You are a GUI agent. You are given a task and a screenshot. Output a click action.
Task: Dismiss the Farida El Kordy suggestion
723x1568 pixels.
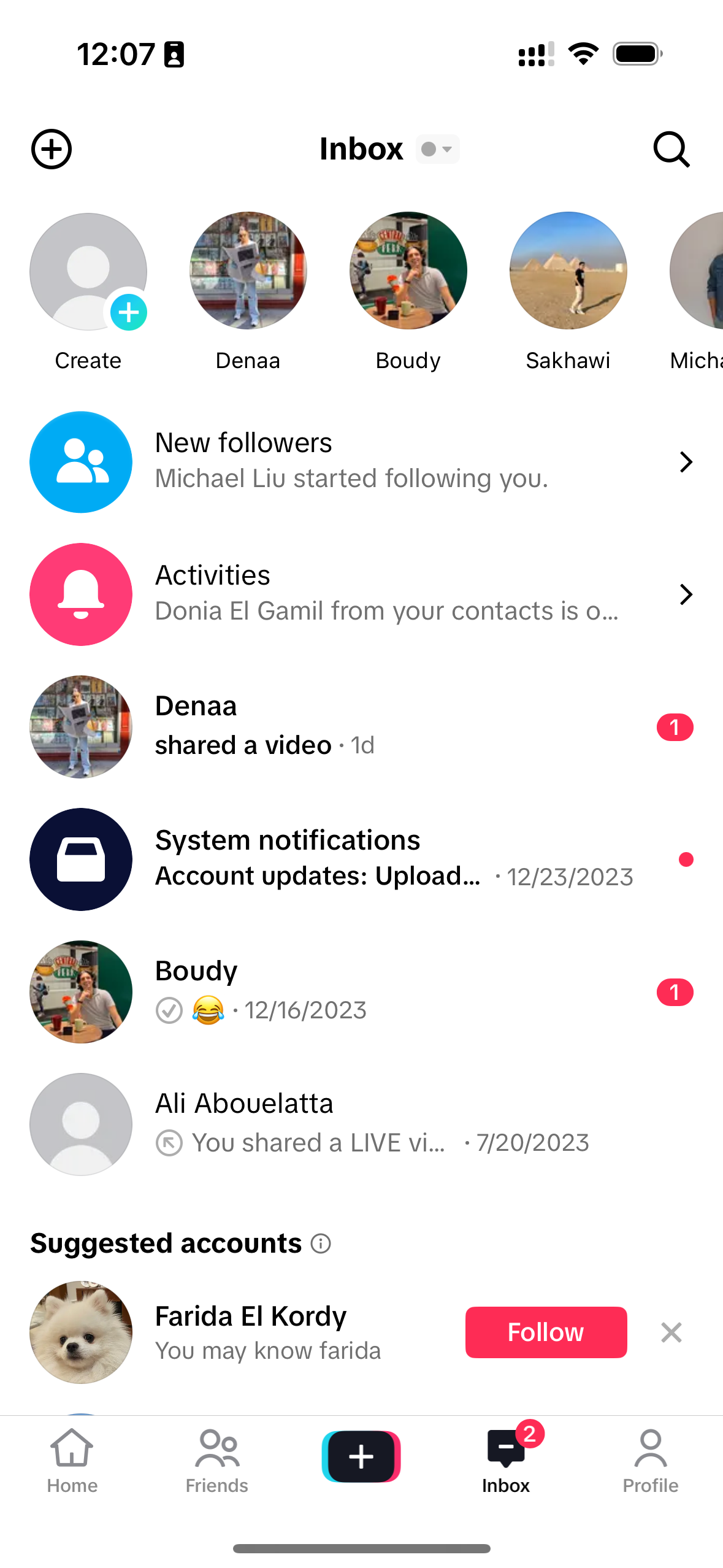click(x=671, y=1332)
